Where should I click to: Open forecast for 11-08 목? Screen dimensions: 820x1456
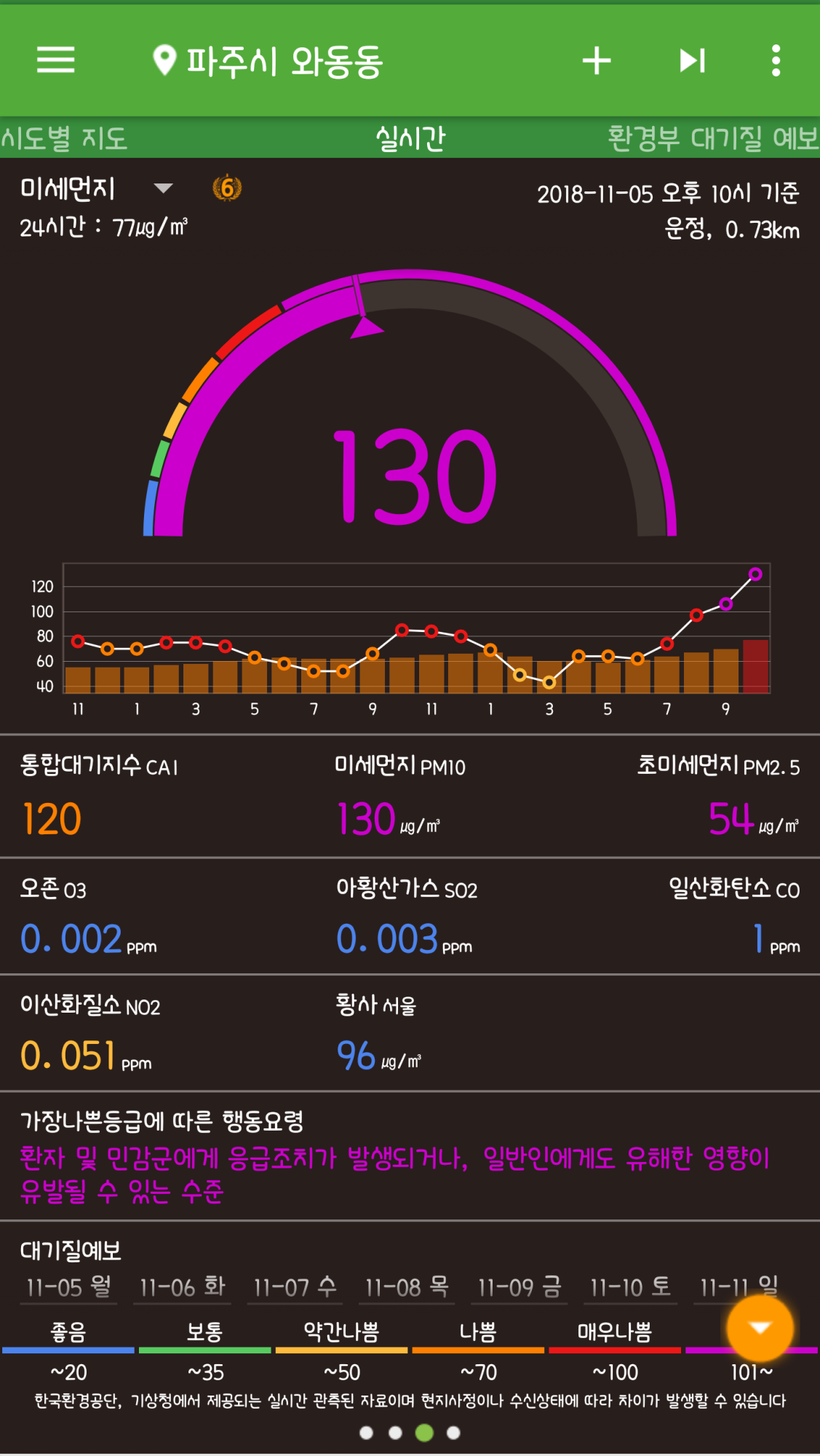[406, 1287]
